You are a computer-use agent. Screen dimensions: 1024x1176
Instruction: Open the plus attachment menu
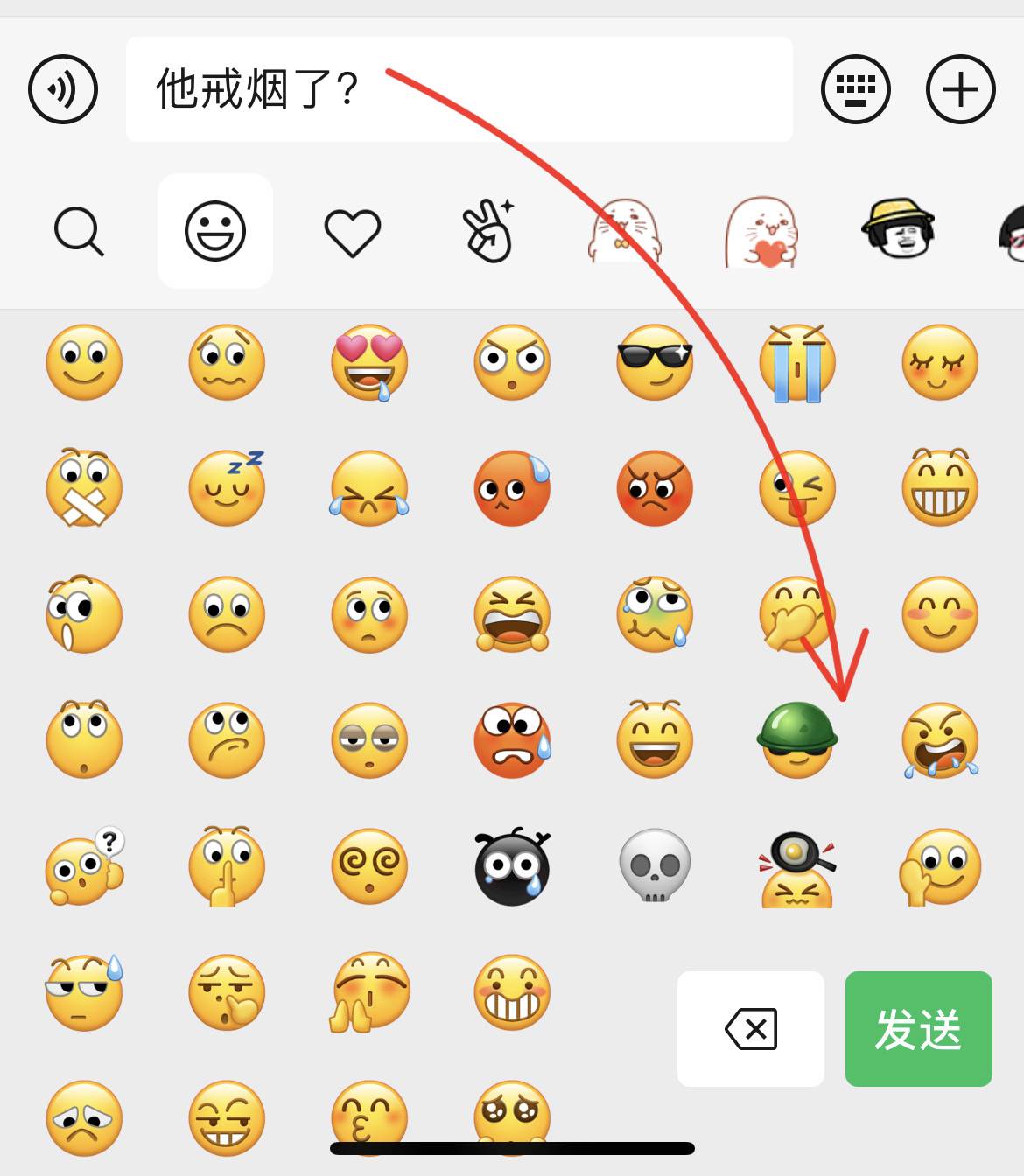click(x=960, y=89)
